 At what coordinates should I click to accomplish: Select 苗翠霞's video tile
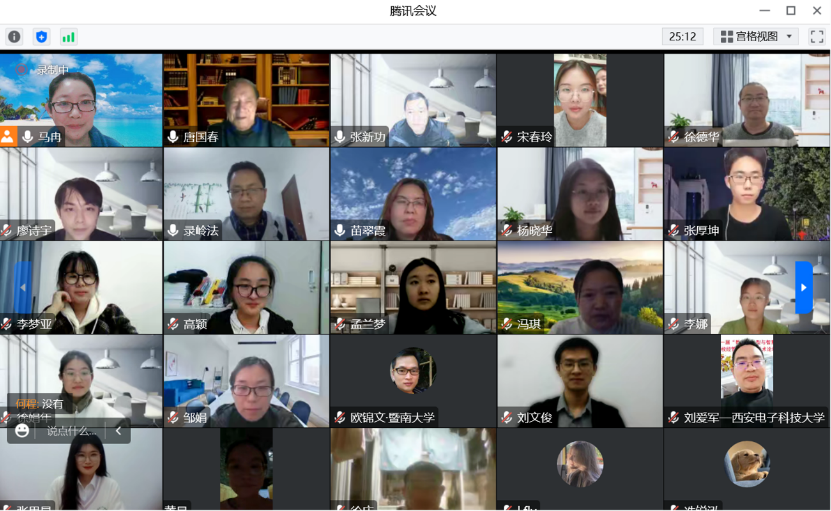point(413,194)
